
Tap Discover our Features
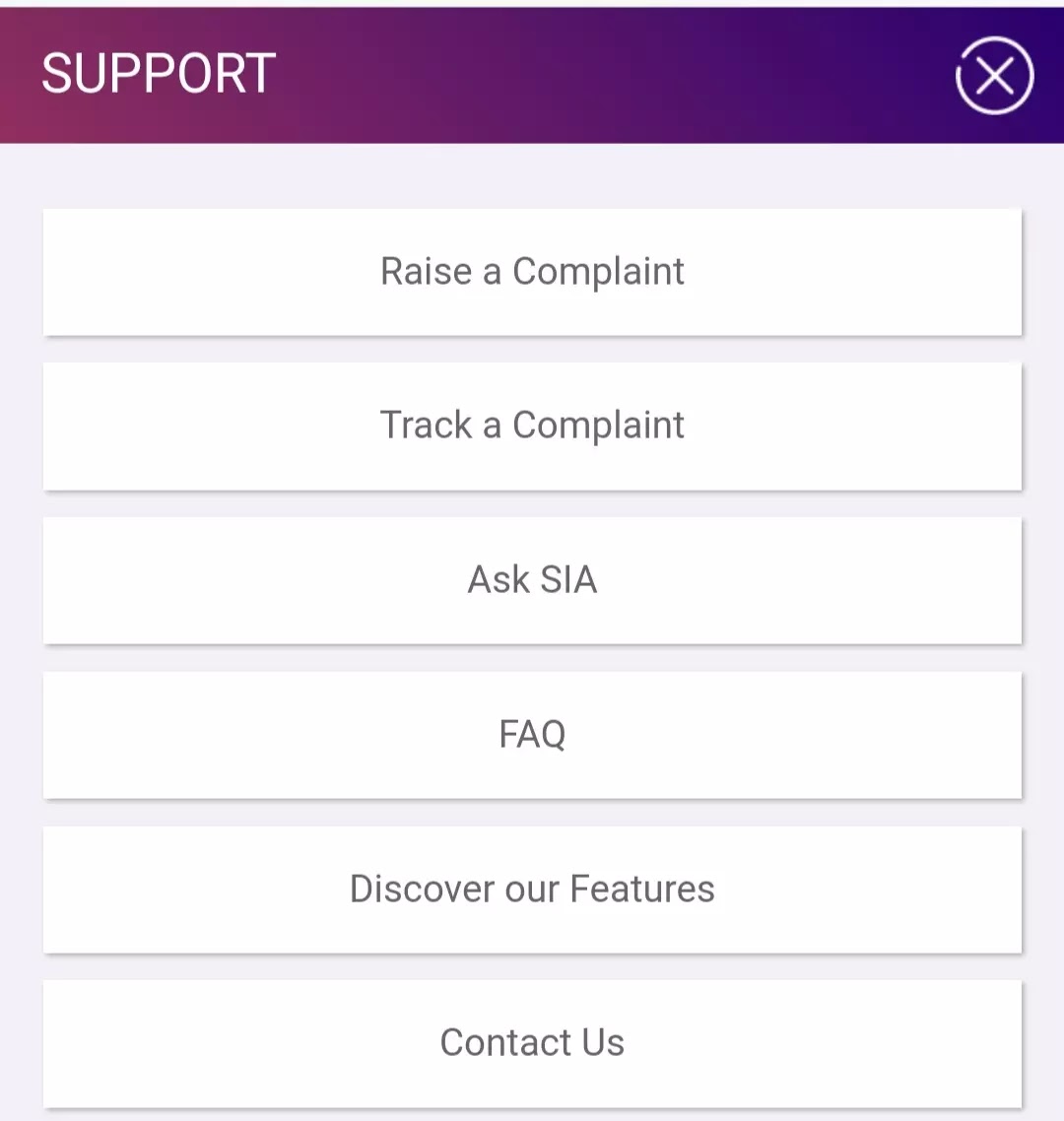click(x=532, y=890)
